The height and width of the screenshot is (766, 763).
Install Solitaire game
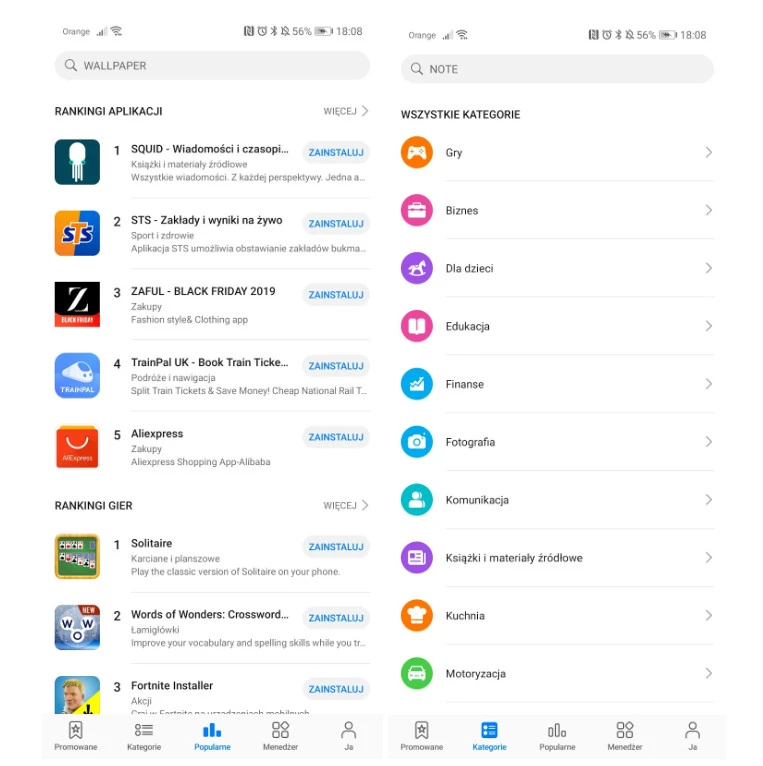(x=335, y=547)
